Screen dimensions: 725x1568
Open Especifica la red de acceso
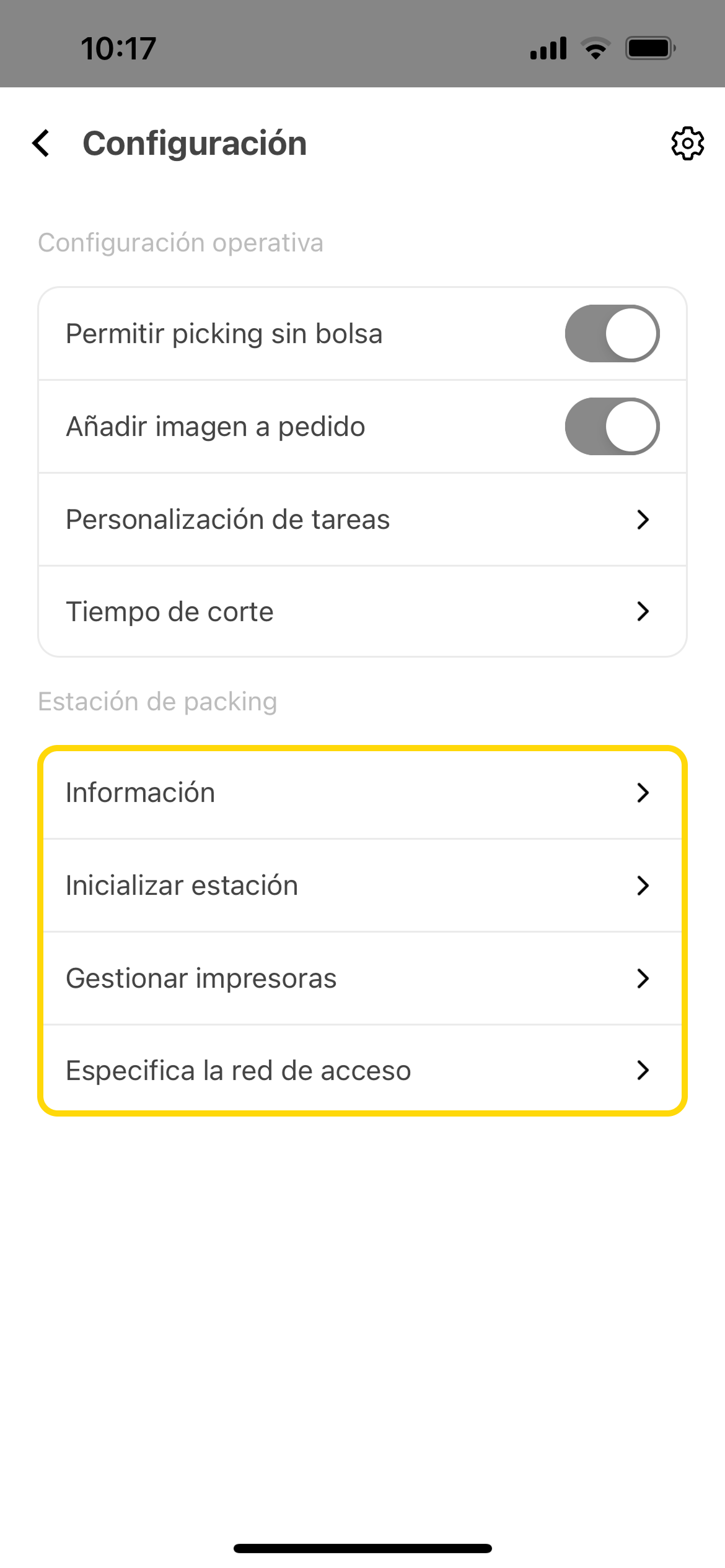click(362, 1071)
